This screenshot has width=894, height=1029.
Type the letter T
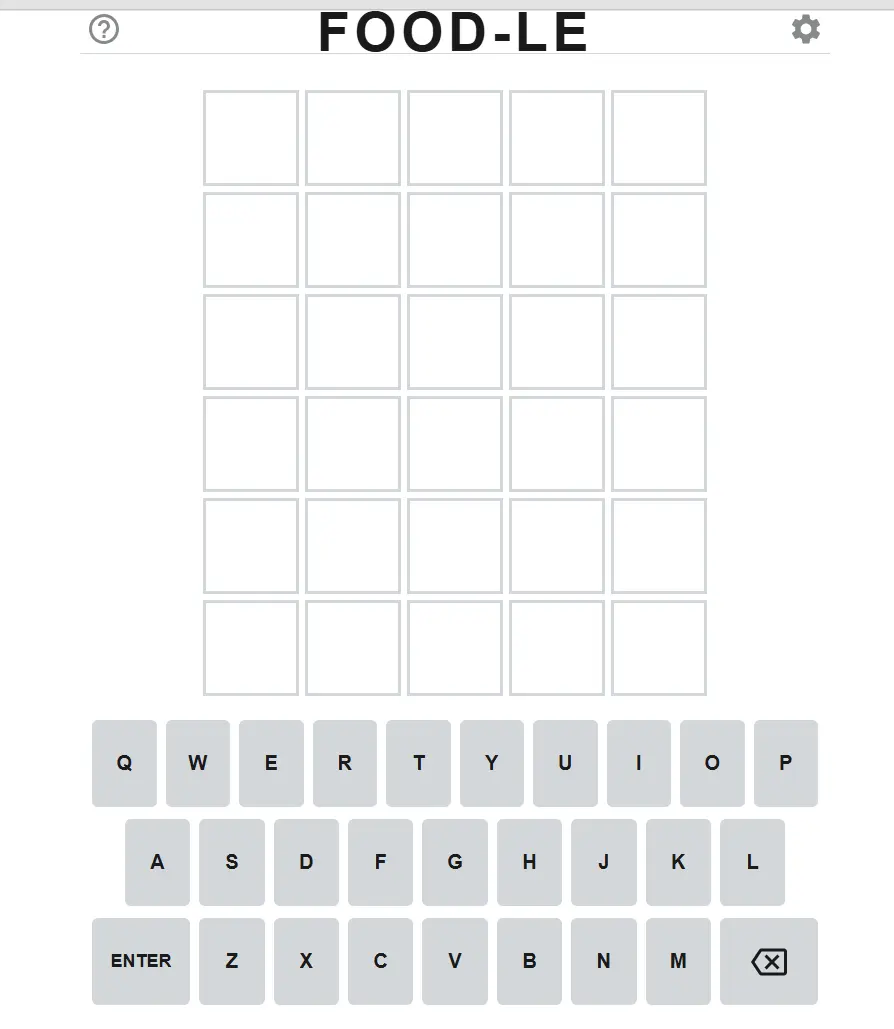pos(418,763)
